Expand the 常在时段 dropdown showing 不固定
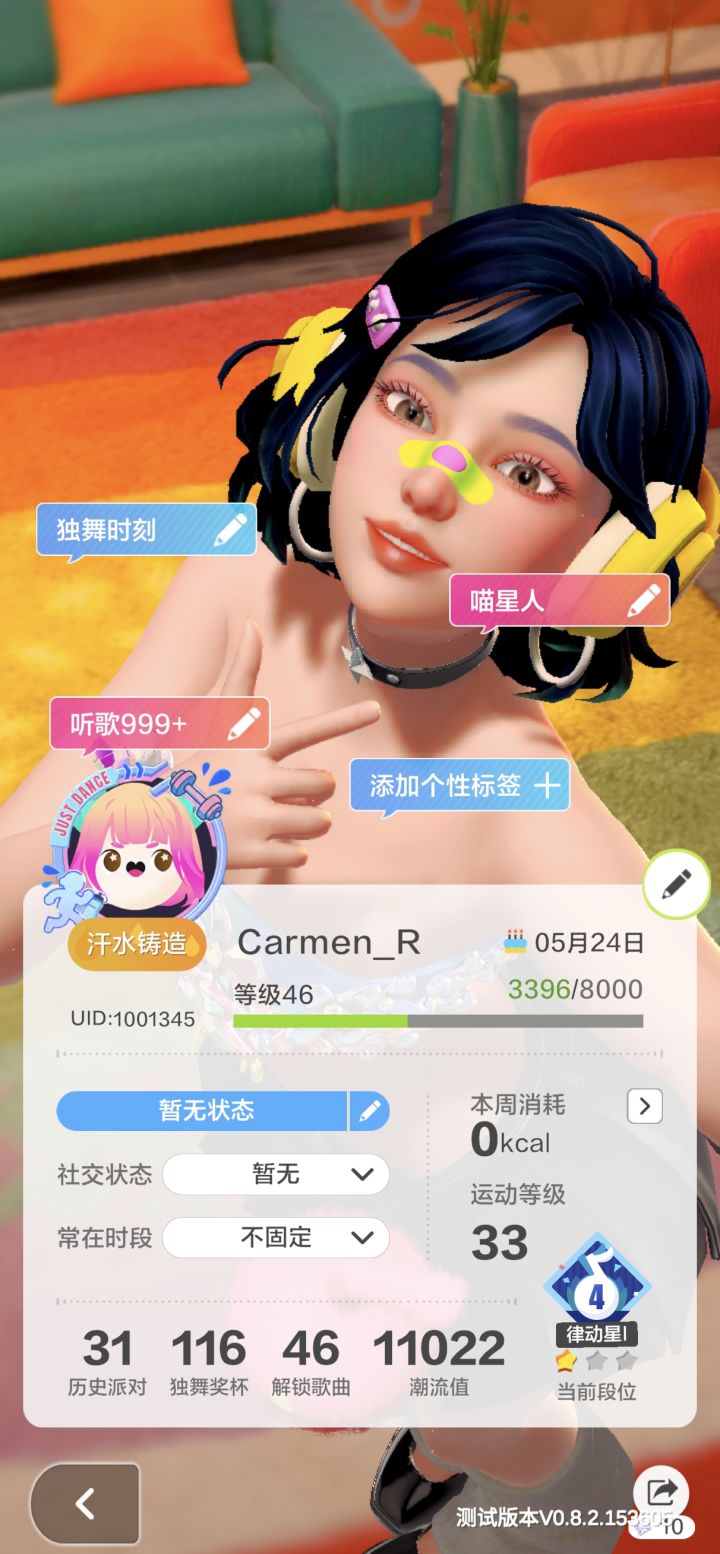This screenshot has width=720, height=1554. click(x=275, y=1238)
